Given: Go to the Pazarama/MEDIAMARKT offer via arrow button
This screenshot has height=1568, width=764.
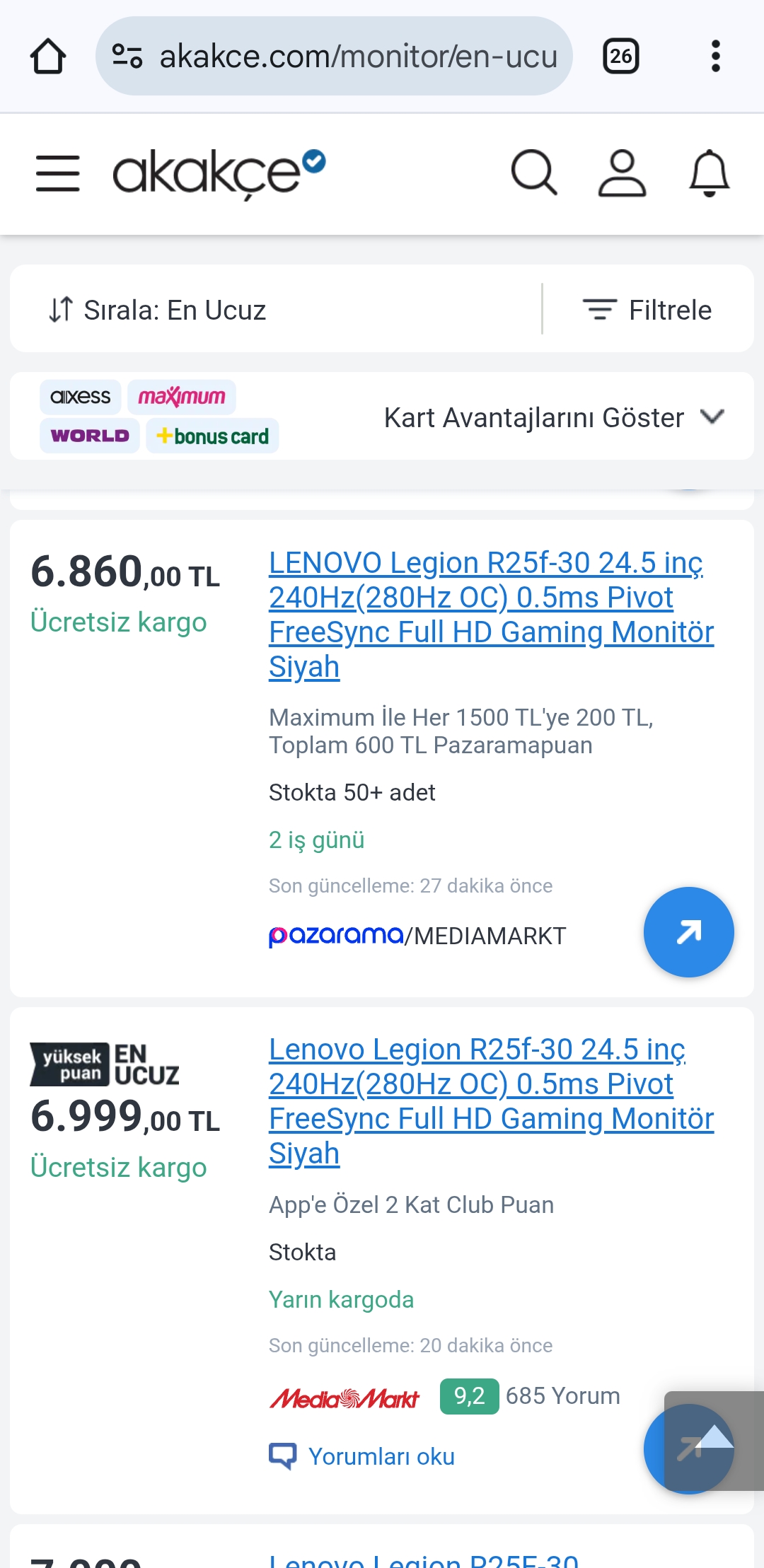Looking at the screenshot, I should click(x=688, y=932).
